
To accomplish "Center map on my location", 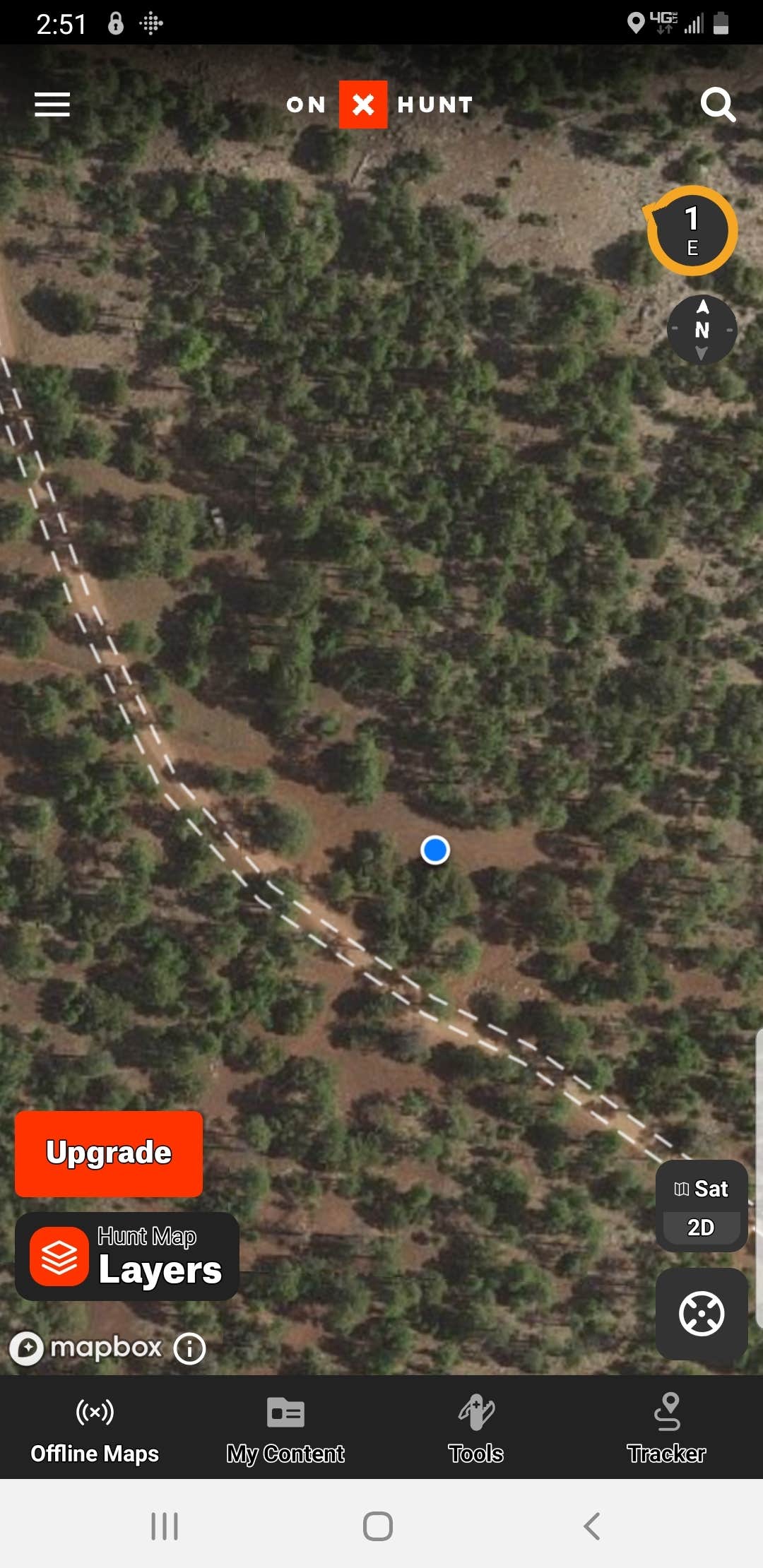I will coord(702,1314).
